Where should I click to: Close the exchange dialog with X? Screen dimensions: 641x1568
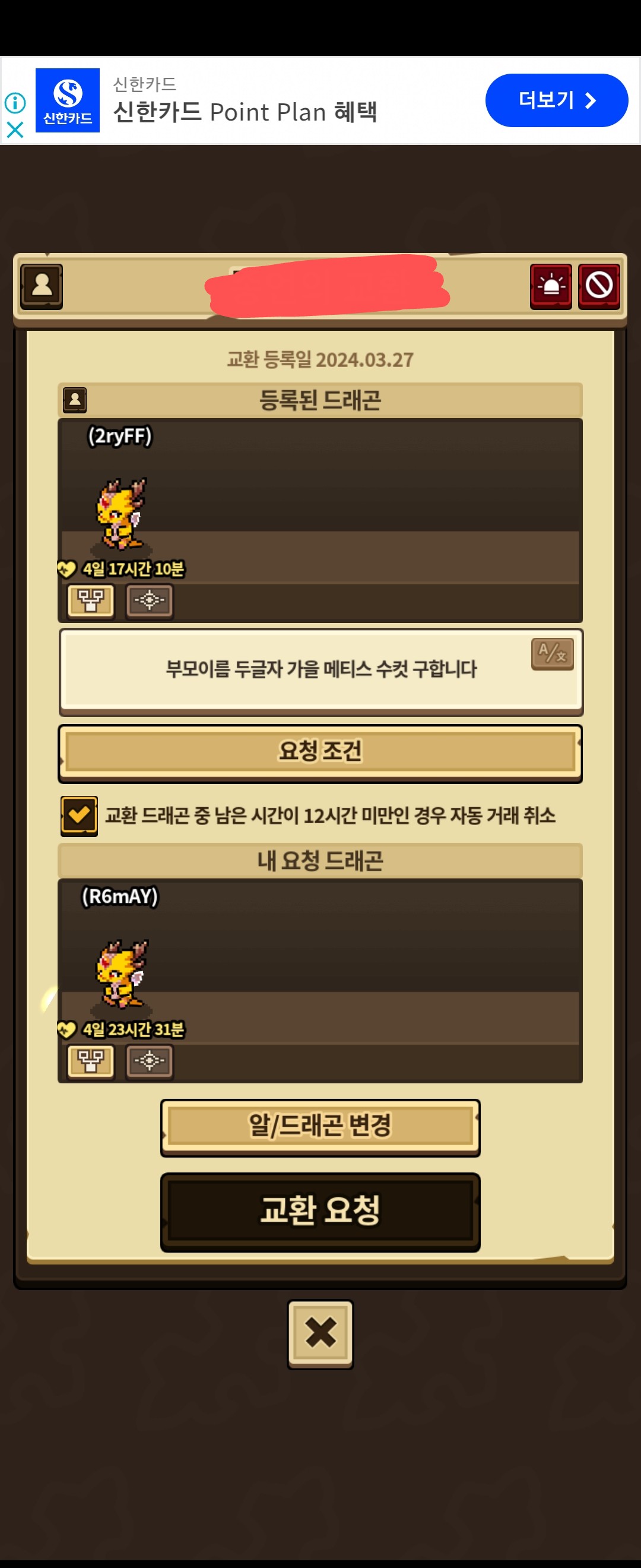coord(320,1332)
